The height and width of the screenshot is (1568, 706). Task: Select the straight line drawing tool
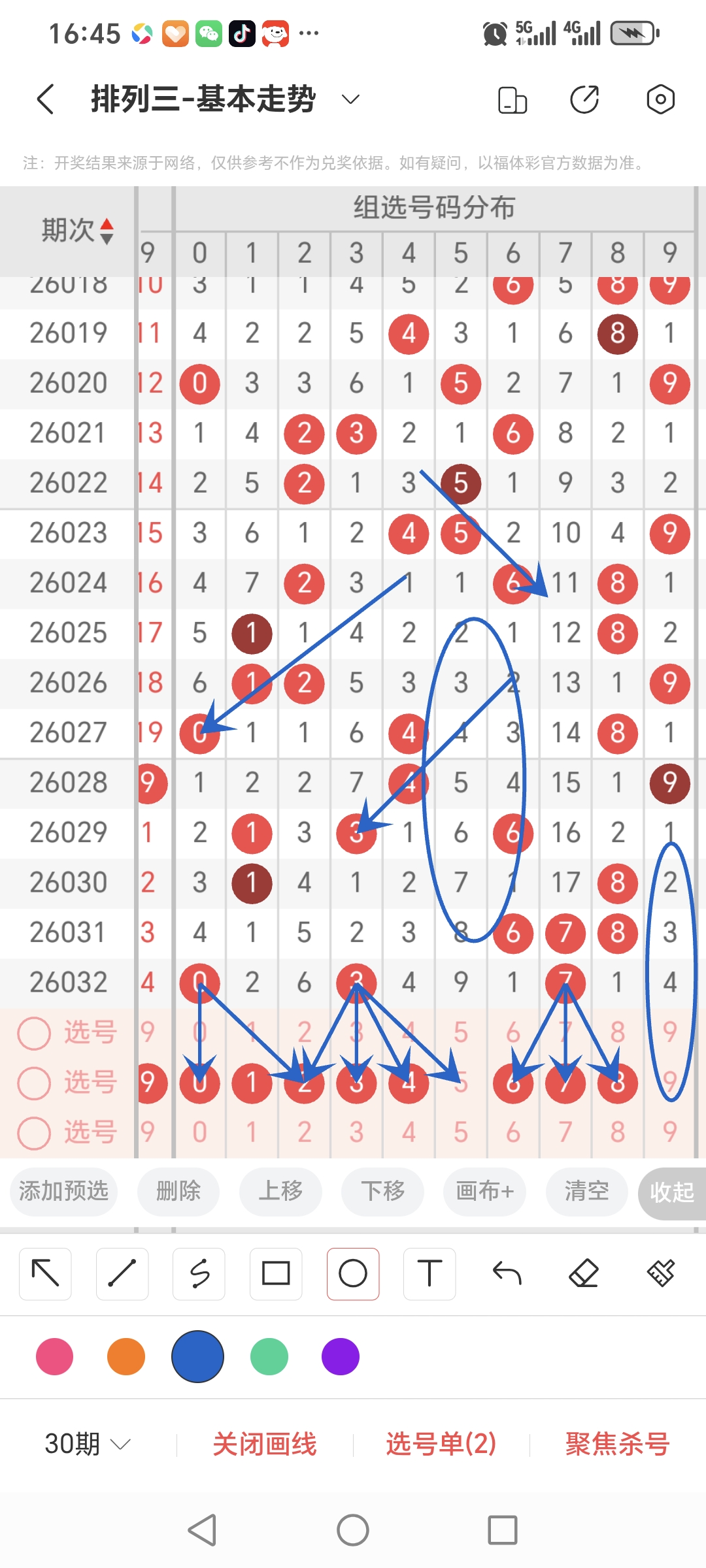122,1273
